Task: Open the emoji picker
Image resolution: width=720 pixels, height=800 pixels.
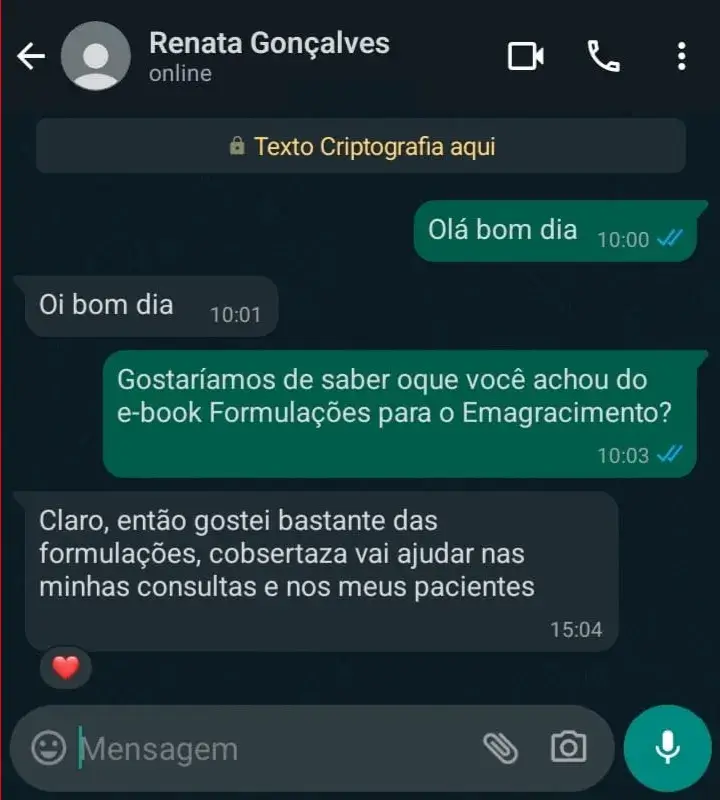Action: [48, 748]
